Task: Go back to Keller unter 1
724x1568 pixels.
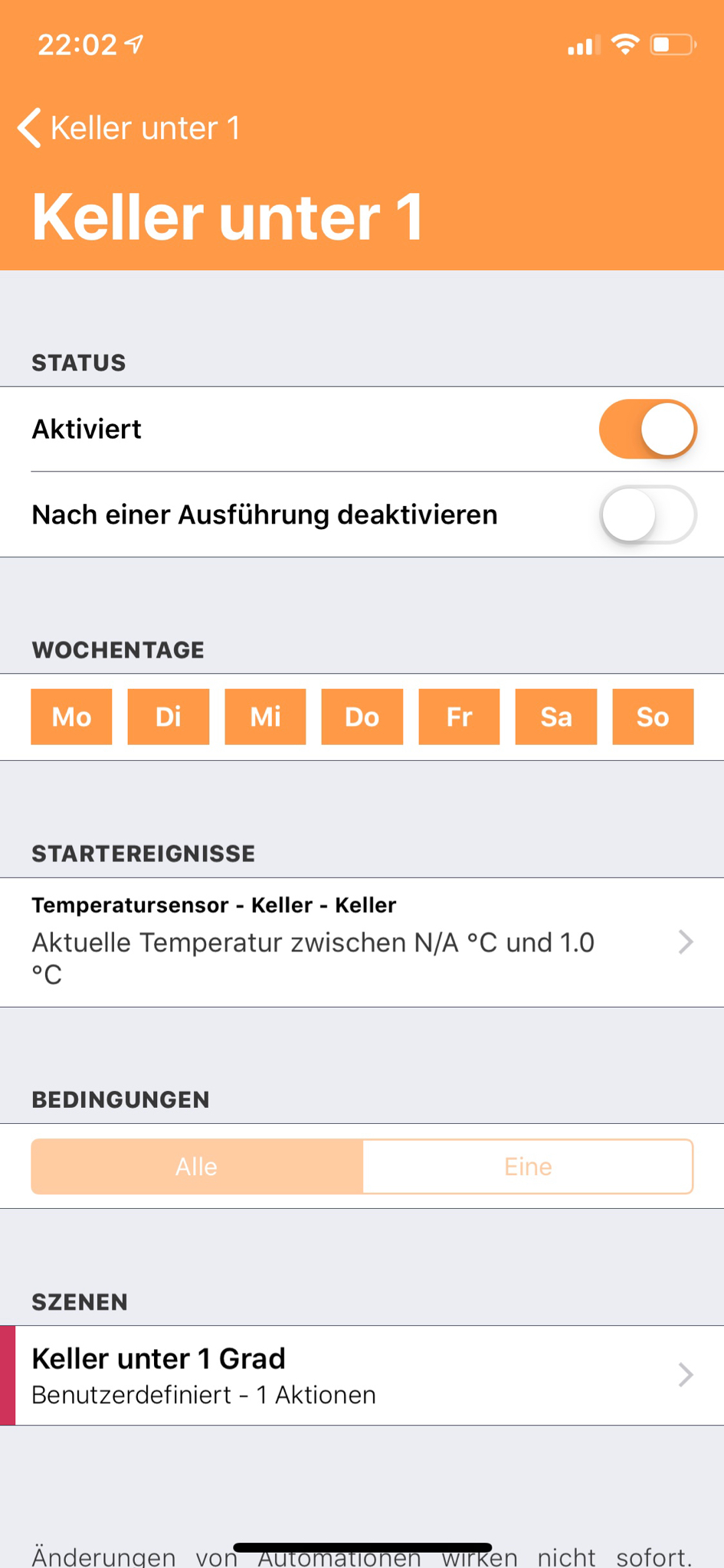Action: tap(129, 128)
